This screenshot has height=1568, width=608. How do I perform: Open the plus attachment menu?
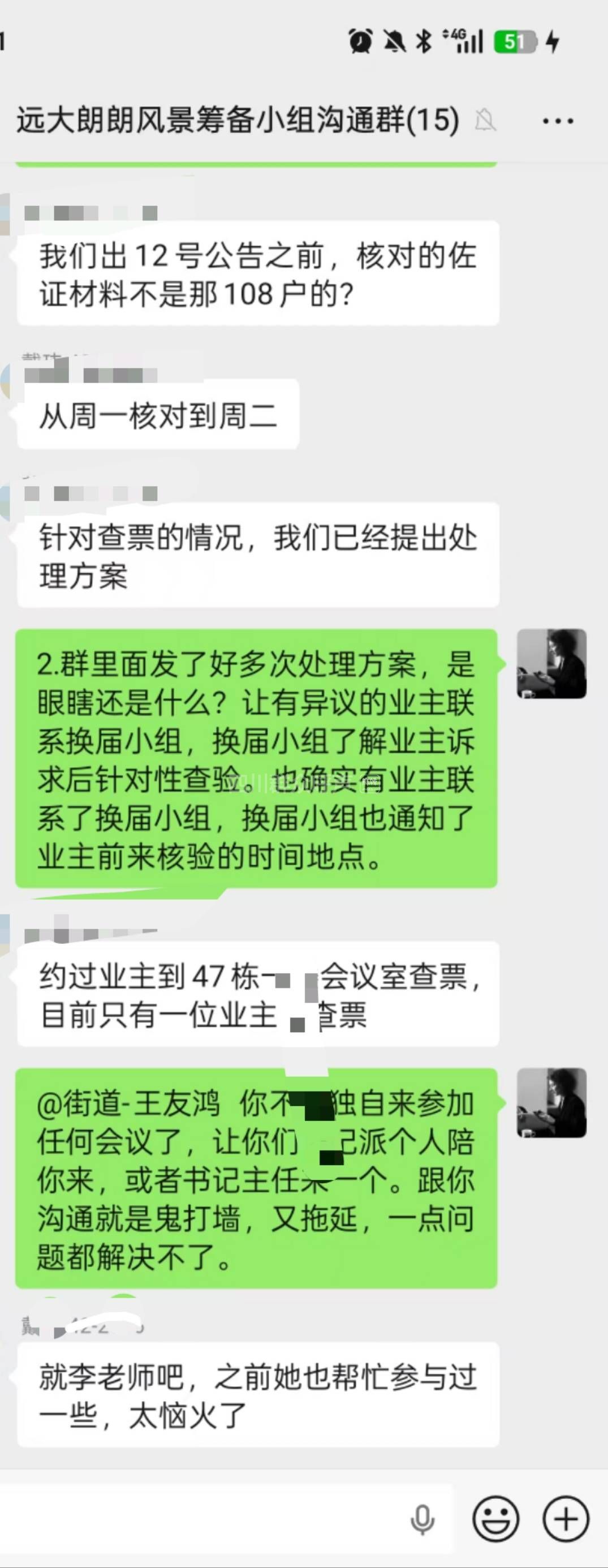(566, 1519)
